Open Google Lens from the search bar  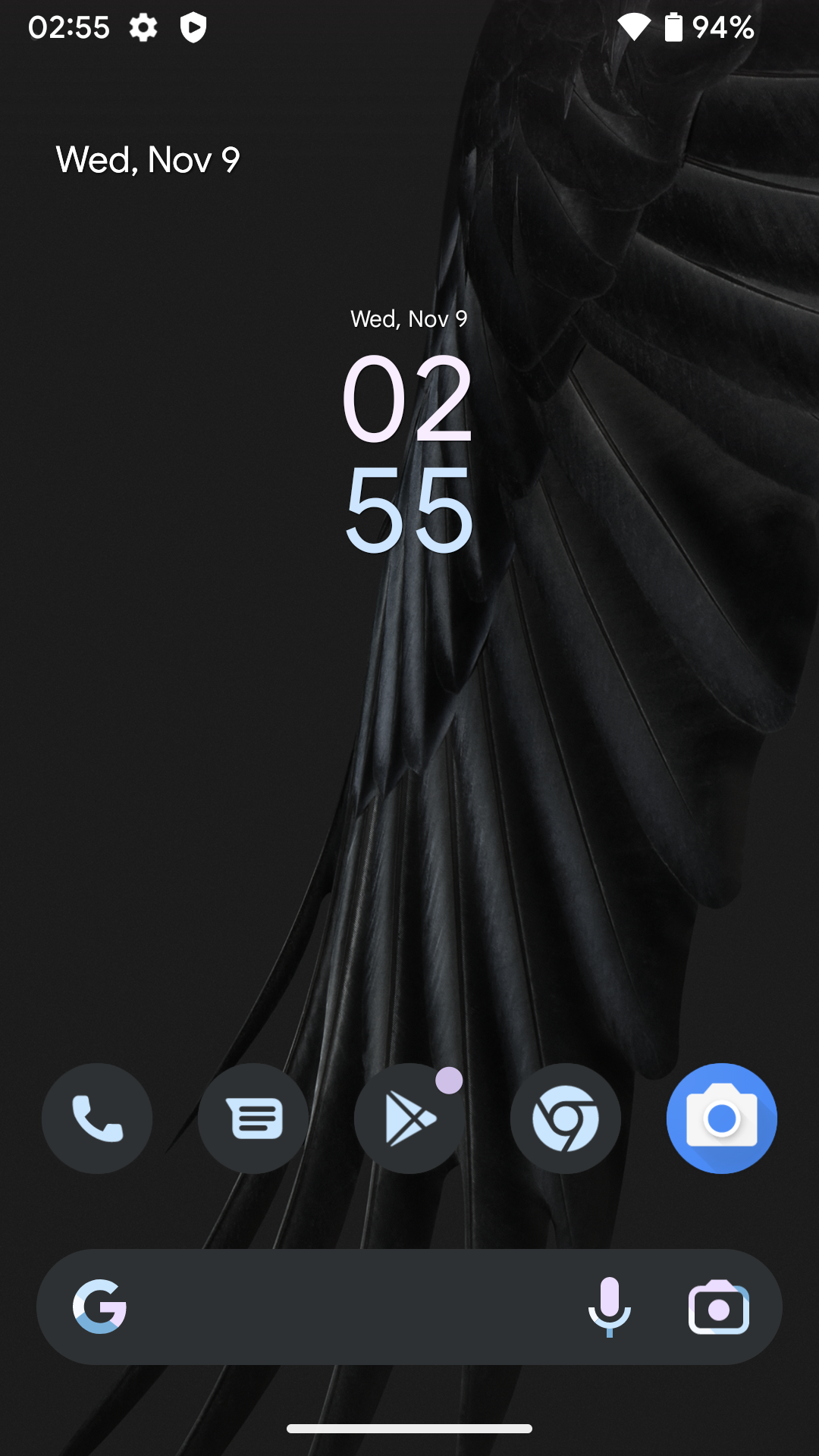pyautogui.click(x=719, y=1307)
